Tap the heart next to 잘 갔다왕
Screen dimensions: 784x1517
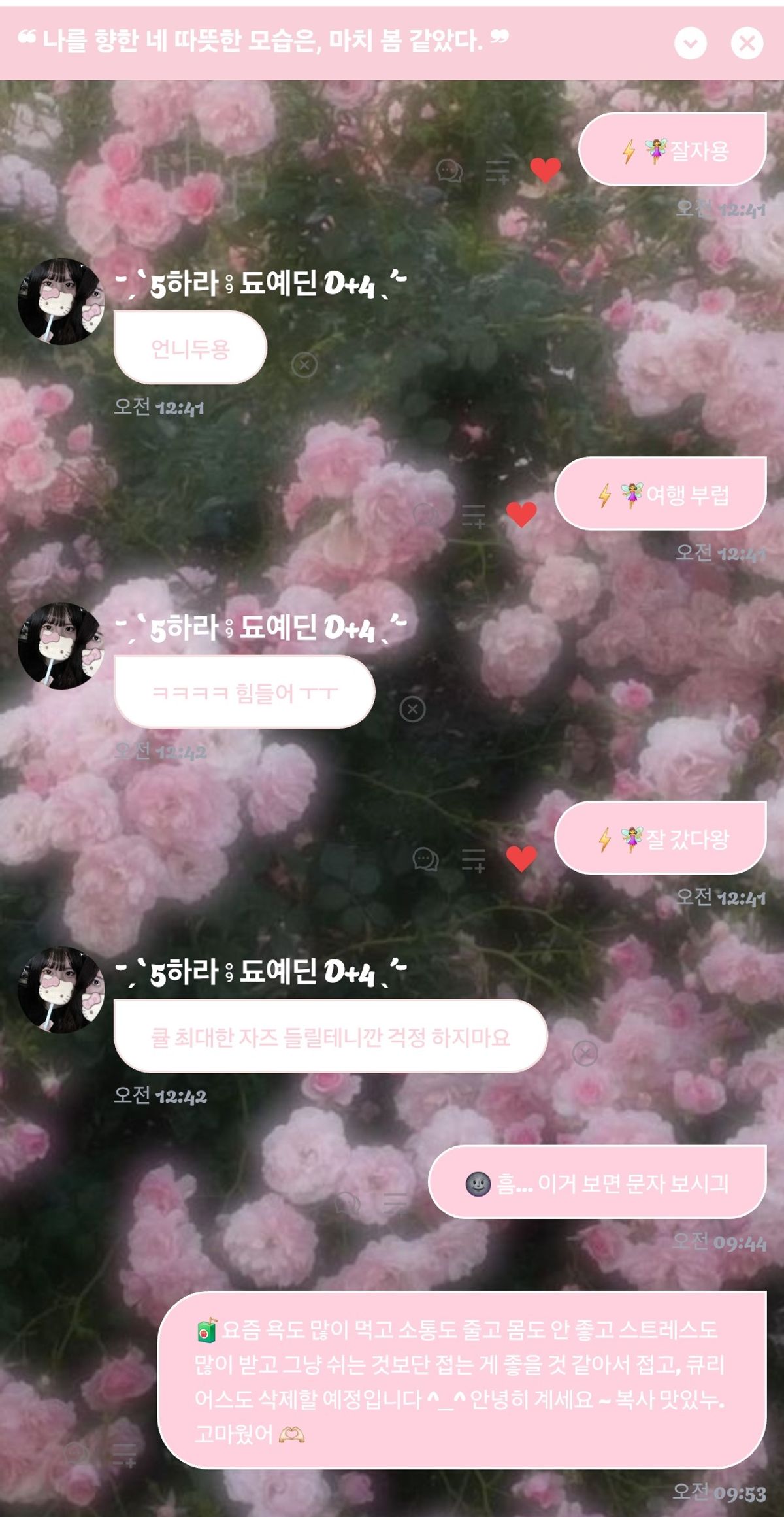coord(521,859)
